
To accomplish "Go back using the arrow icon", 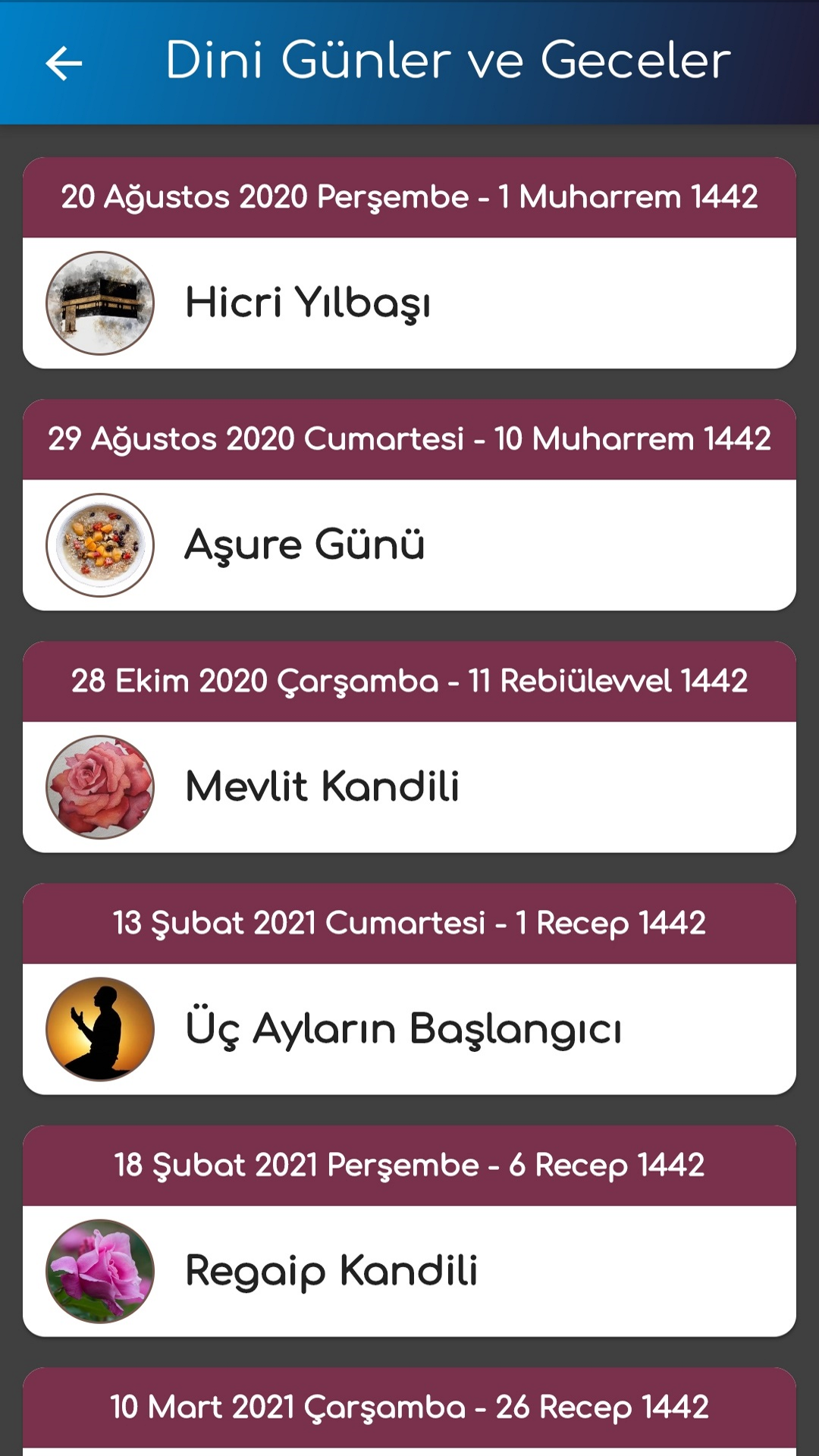I will [64, 62].
